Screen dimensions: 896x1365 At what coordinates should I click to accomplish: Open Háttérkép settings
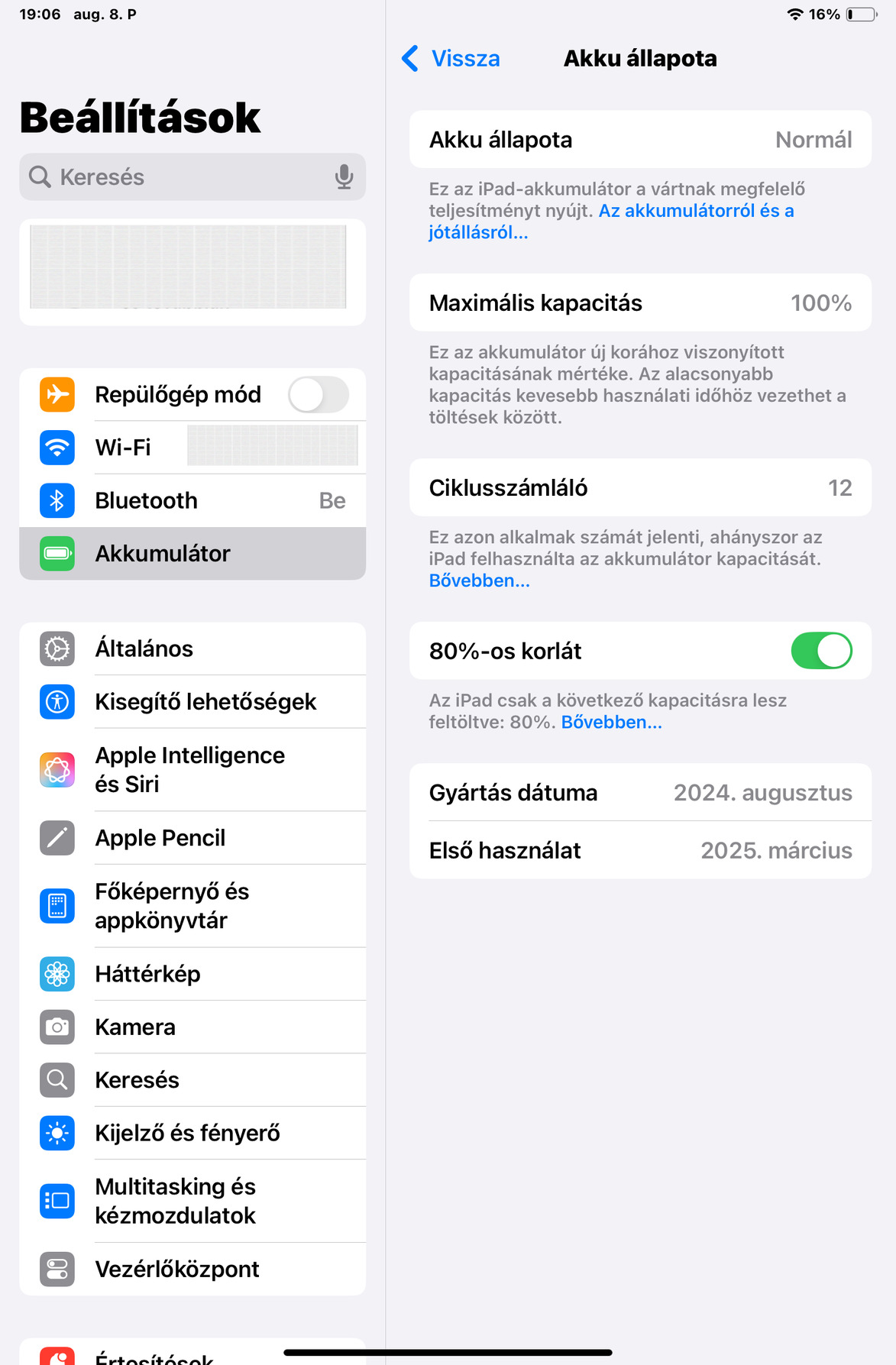(192, 974)
